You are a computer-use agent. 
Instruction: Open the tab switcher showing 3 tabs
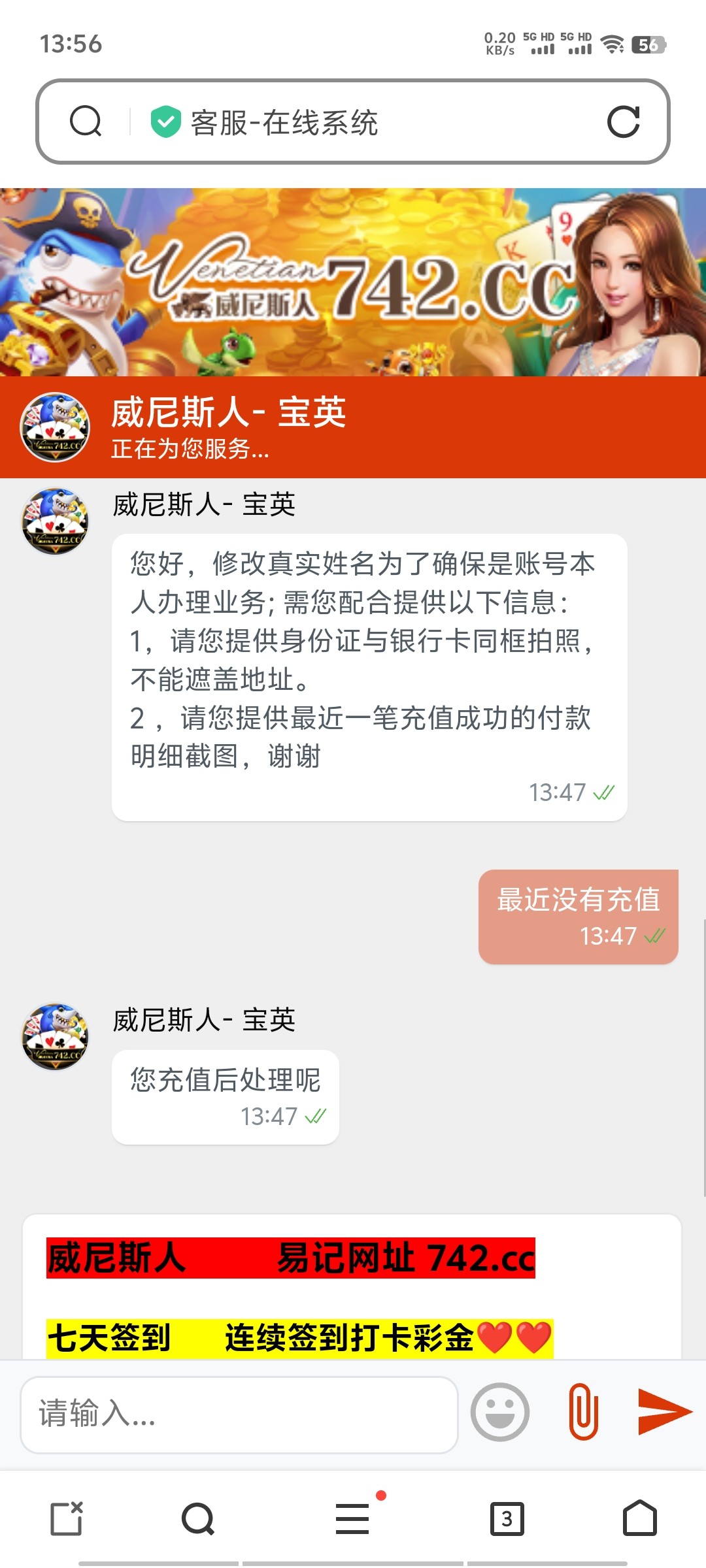507,1518
